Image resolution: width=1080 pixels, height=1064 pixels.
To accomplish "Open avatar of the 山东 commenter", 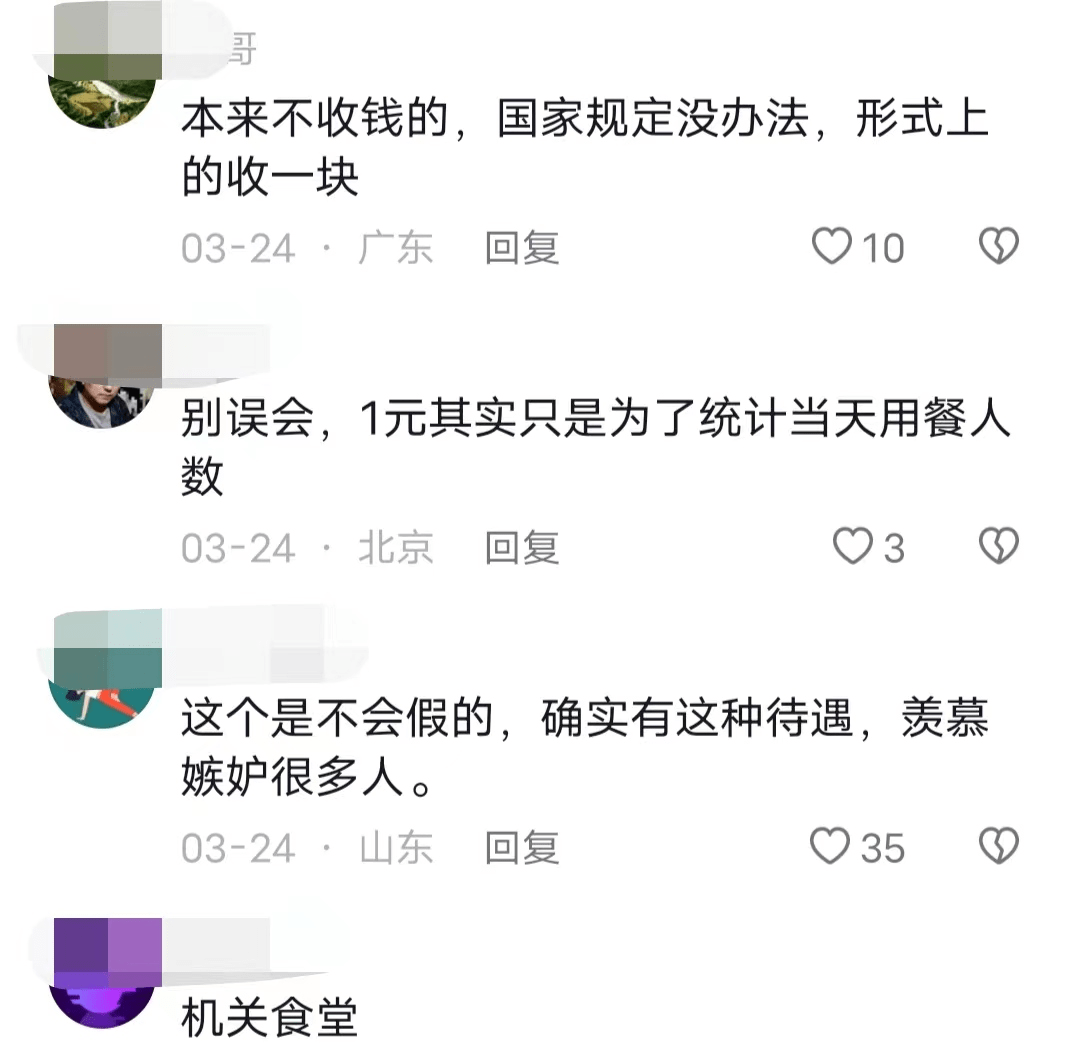I will [x=102, y=698].
